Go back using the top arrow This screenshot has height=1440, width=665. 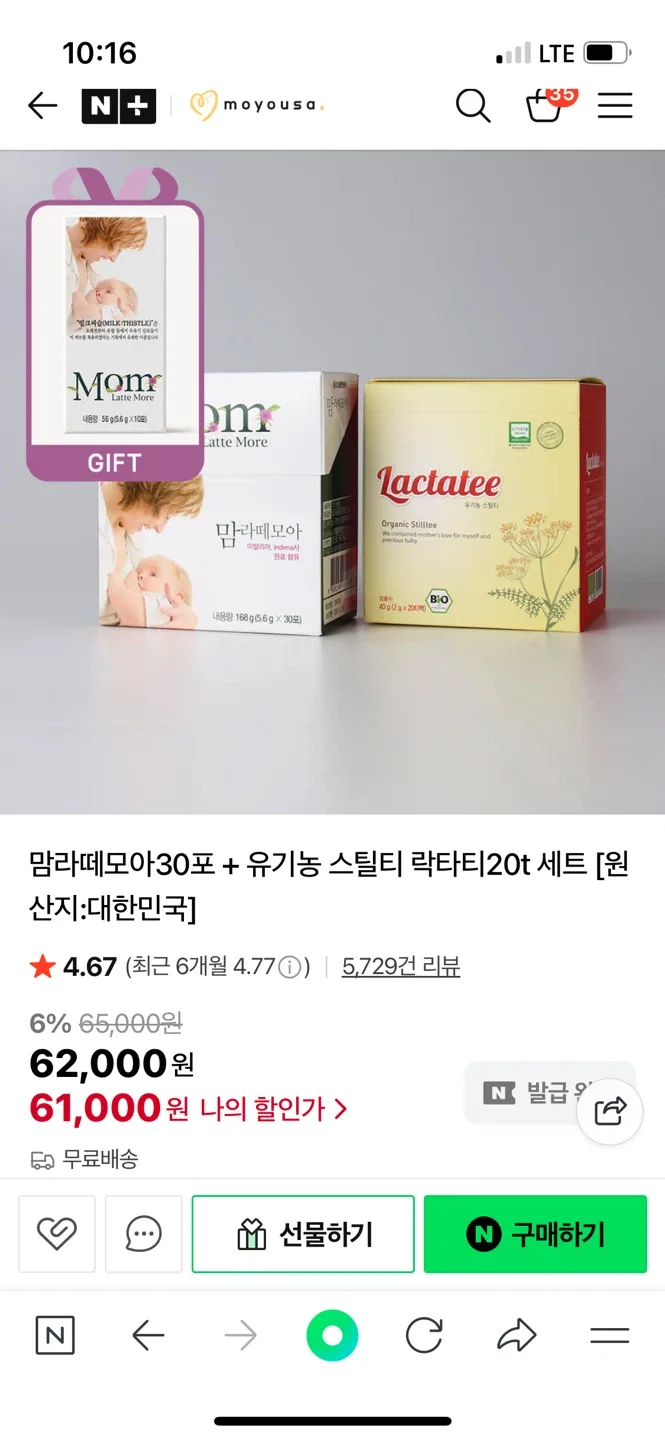42,106
